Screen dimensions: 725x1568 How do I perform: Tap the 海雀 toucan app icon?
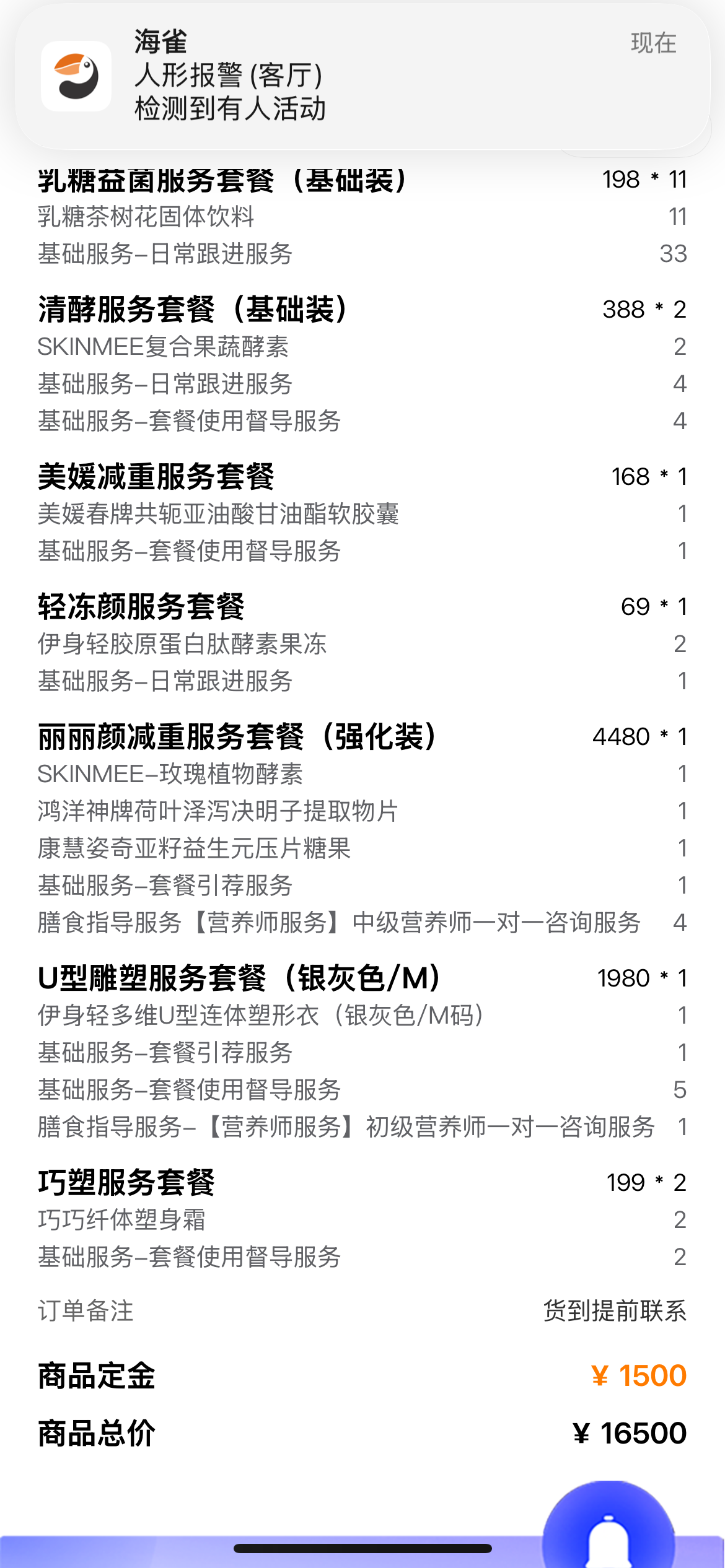click(76, 77)
